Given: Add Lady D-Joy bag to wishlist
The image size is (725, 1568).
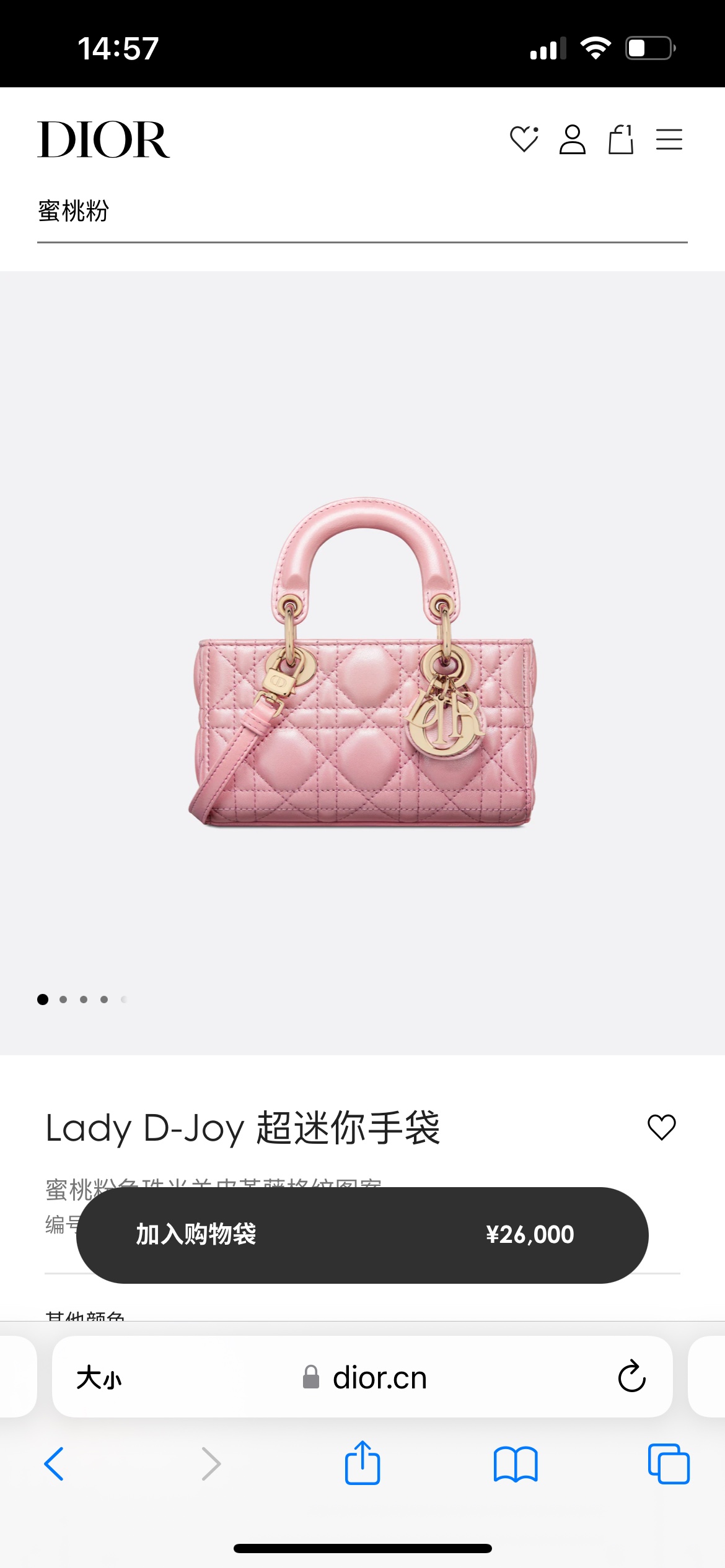Looking at the screenshot, I should tap(661, 1127).
